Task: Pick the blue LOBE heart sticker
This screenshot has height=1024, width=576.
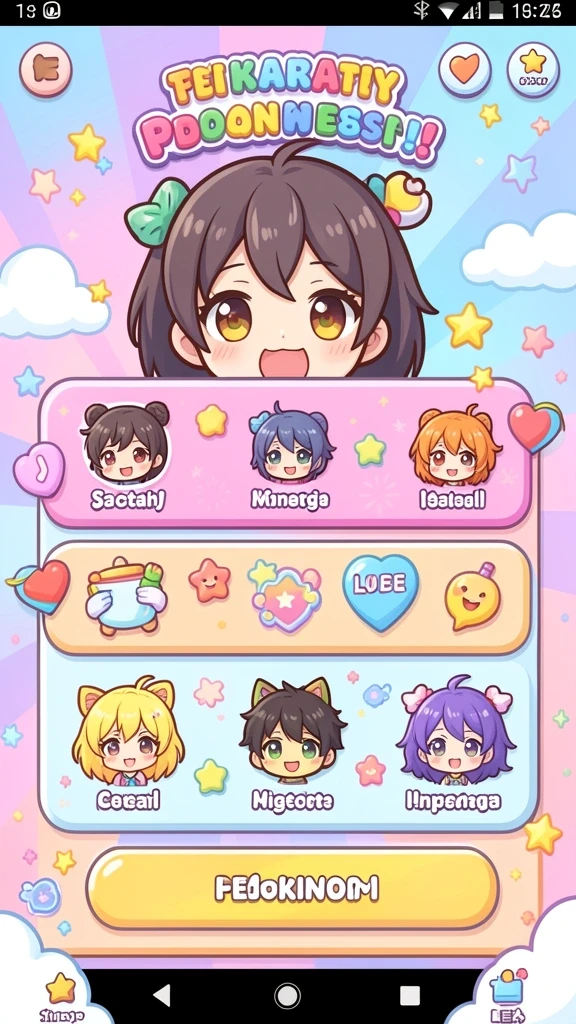Action: pyautogui.click(x=380, y=593)
